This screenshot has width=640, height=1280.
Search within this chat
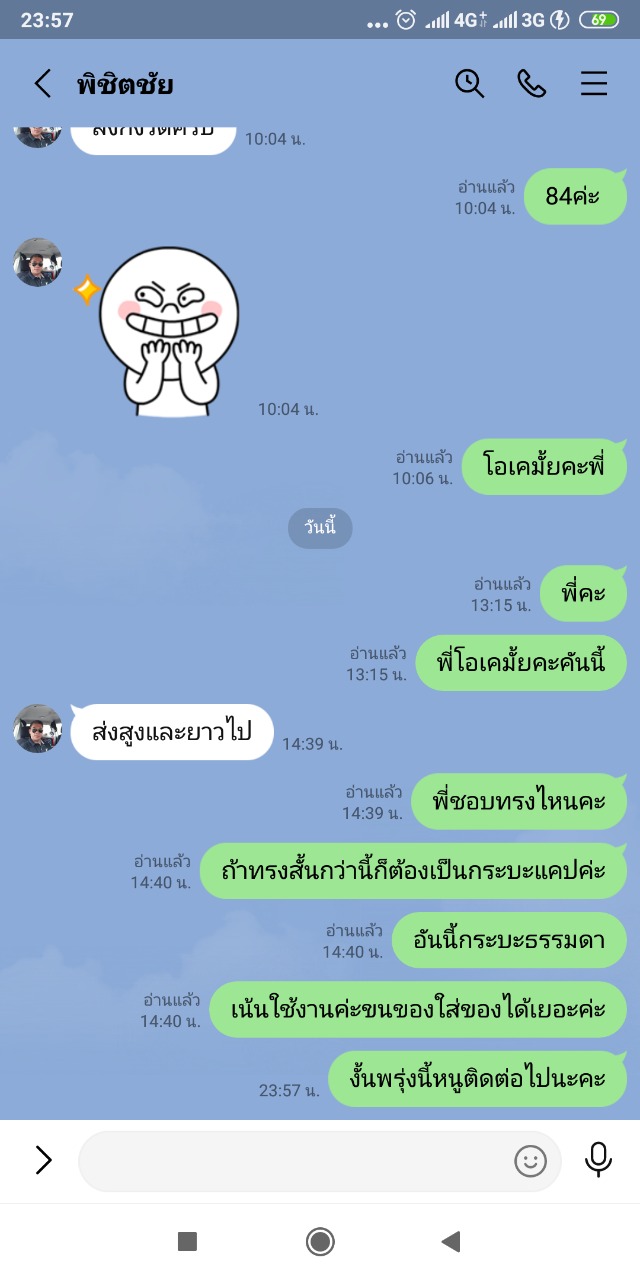pyautogui.click(x=469, y=84)
